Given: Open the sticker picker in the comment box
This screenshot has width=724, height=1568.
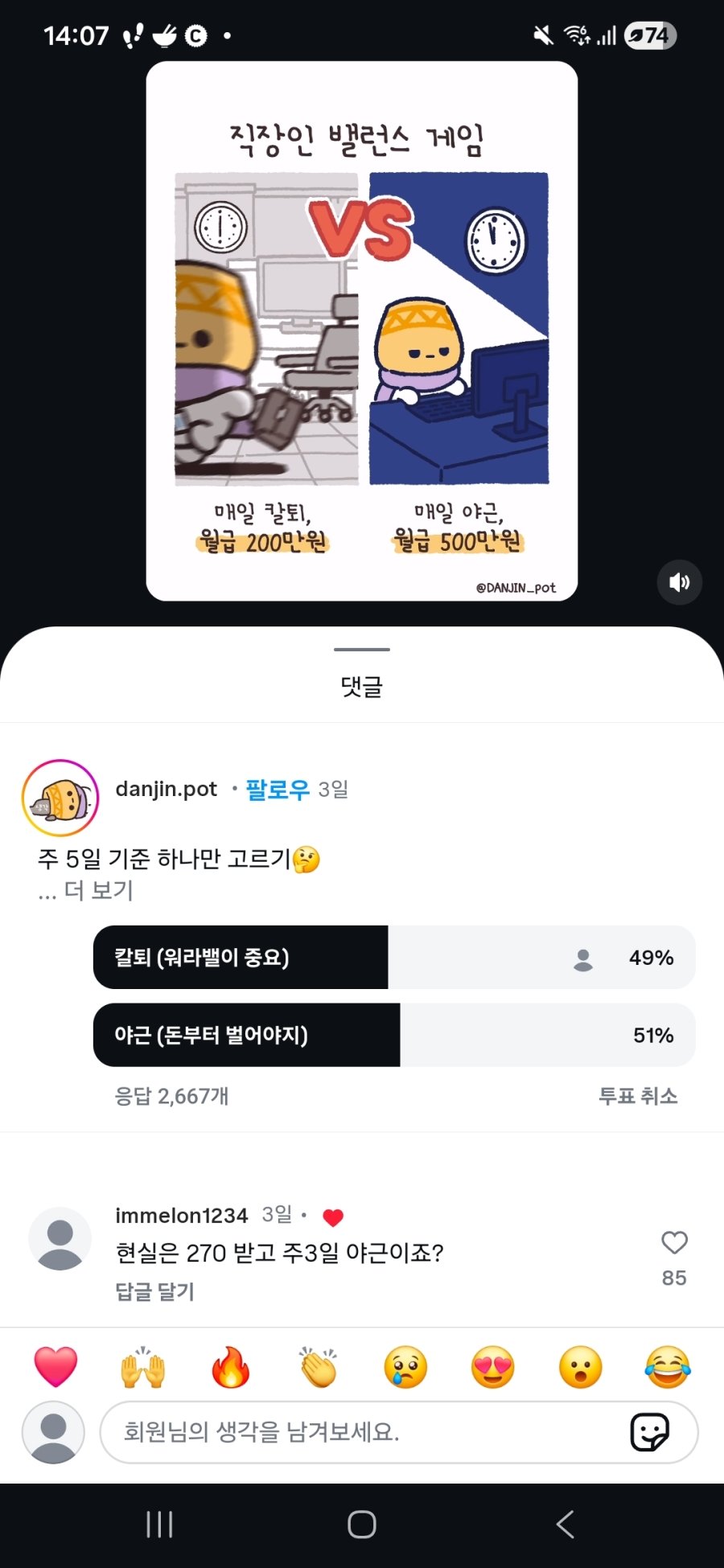Looking at the screenshot, I should pos(649,1432).
